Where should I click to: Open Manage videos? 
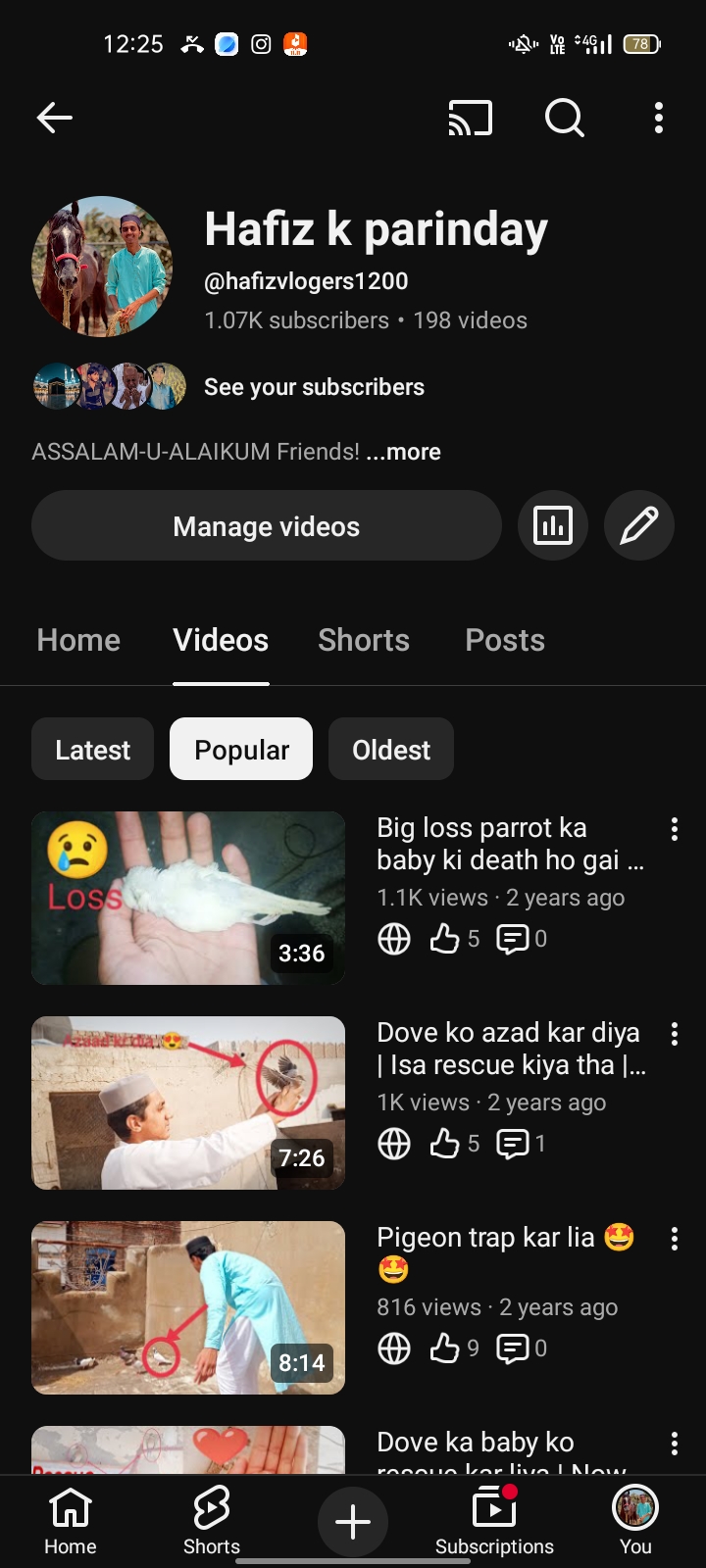(267, 526)
